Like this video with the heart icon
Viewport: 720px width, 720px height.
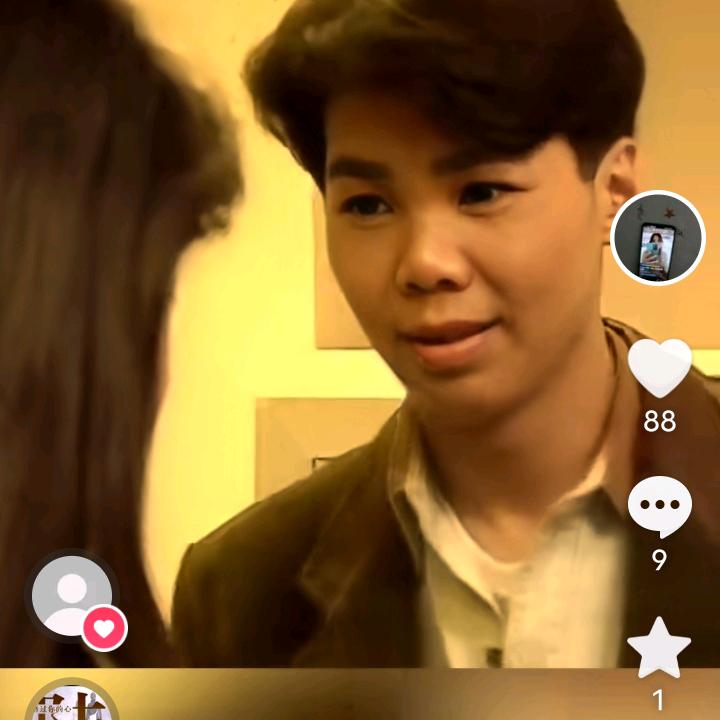pos(659,367)
